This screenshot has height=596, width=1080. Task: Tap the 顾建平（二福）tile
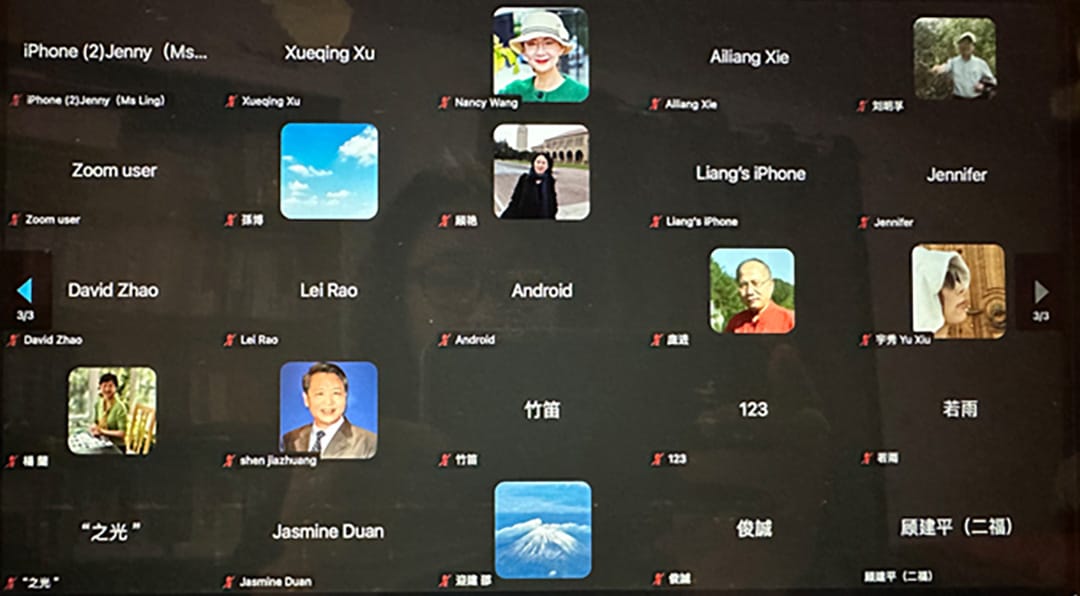(x=957, y=528)
